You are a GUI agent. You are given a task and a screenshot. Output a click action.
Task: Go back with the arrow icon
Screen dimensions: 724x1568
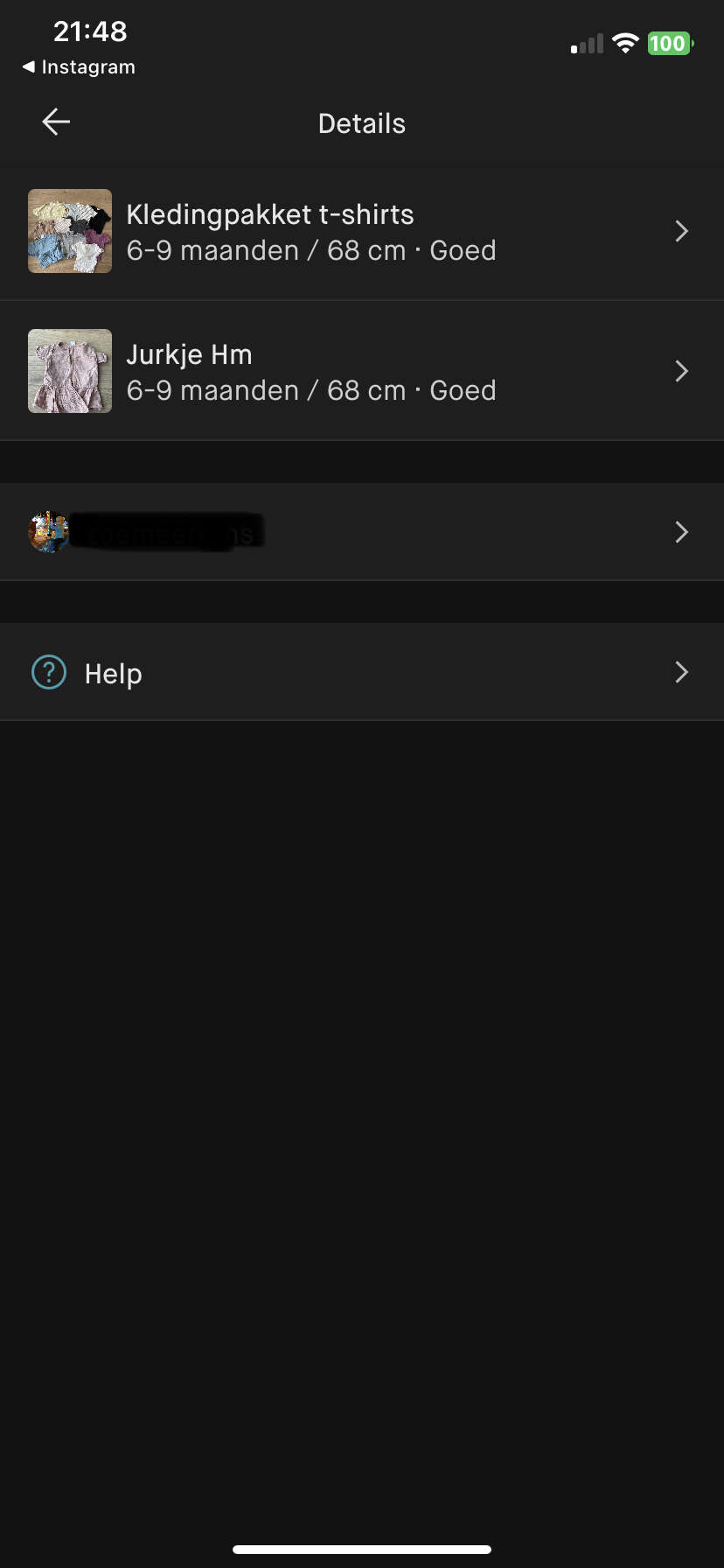56,122
